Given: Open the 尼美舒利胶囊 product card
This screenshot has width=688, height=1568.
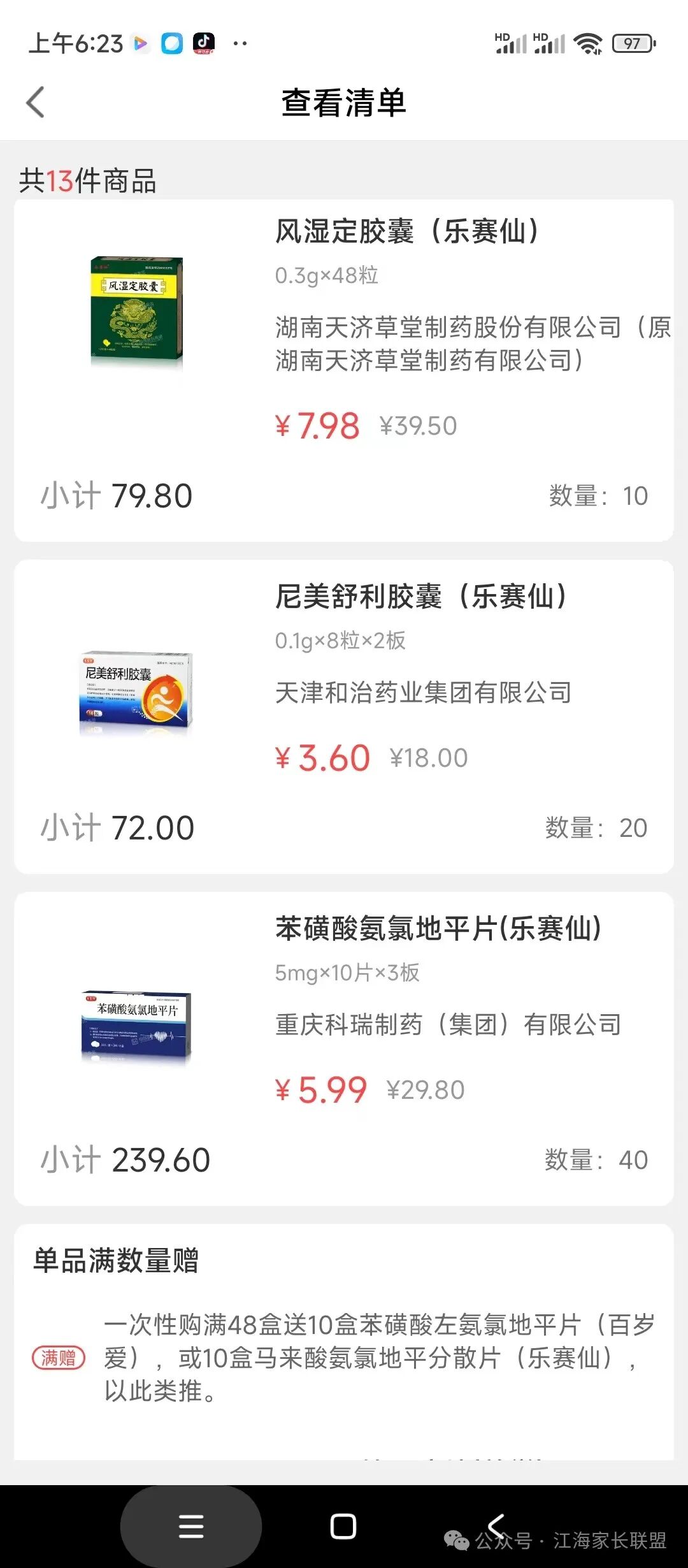Looking at the screenshot, I should coord(344,716).
